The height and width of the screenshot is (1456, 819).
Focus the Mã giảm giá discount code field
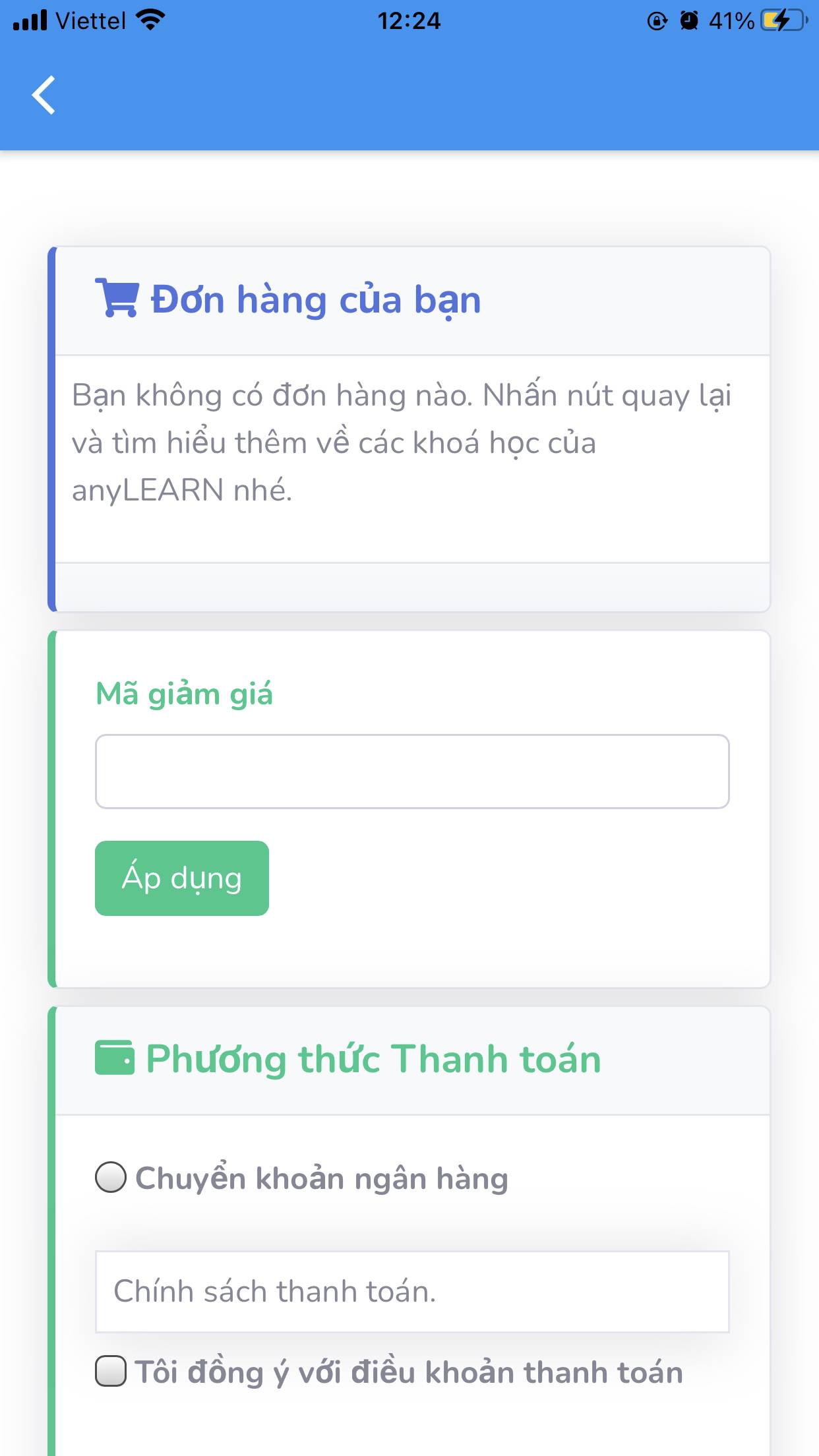click(412, 771)
